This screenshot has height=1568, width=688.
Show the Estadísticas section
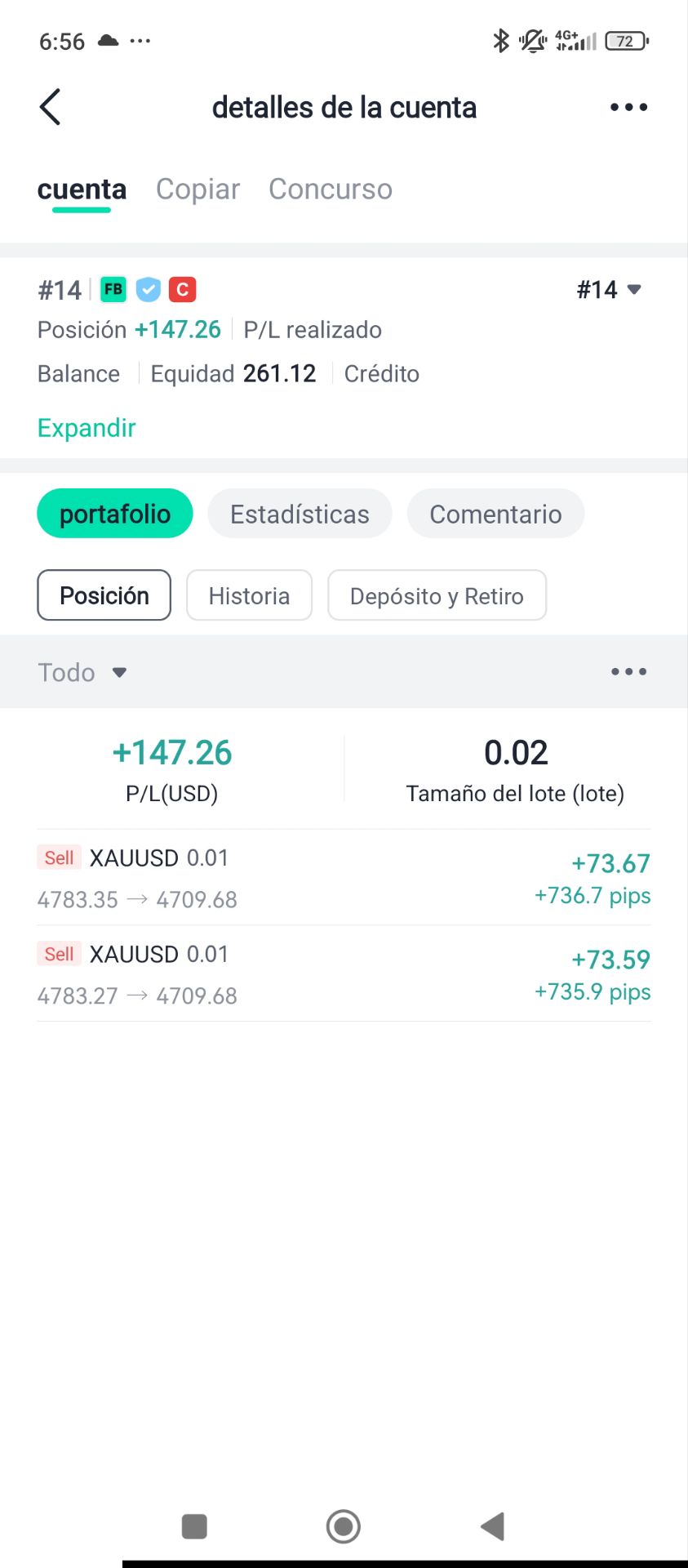pyautogui.click(x=300, y=514)
